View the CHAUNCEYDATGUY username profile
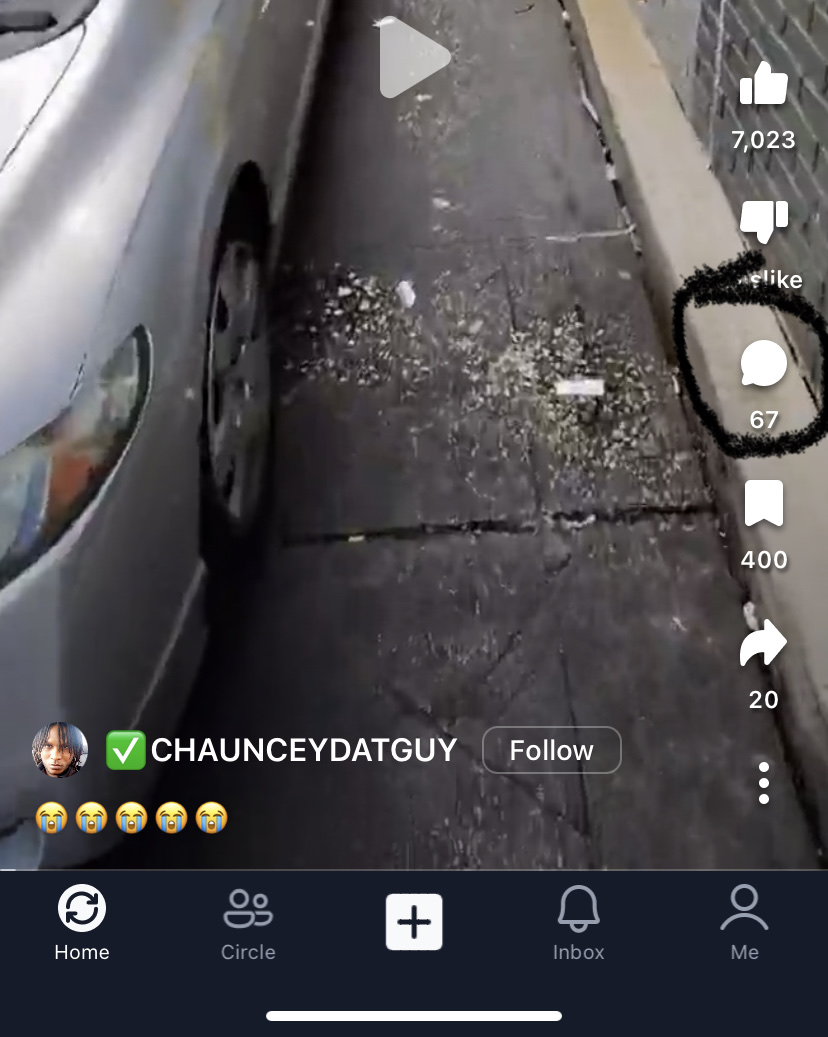The height and width of the screenshot is (1037, 828). click(x=303, y=750)
